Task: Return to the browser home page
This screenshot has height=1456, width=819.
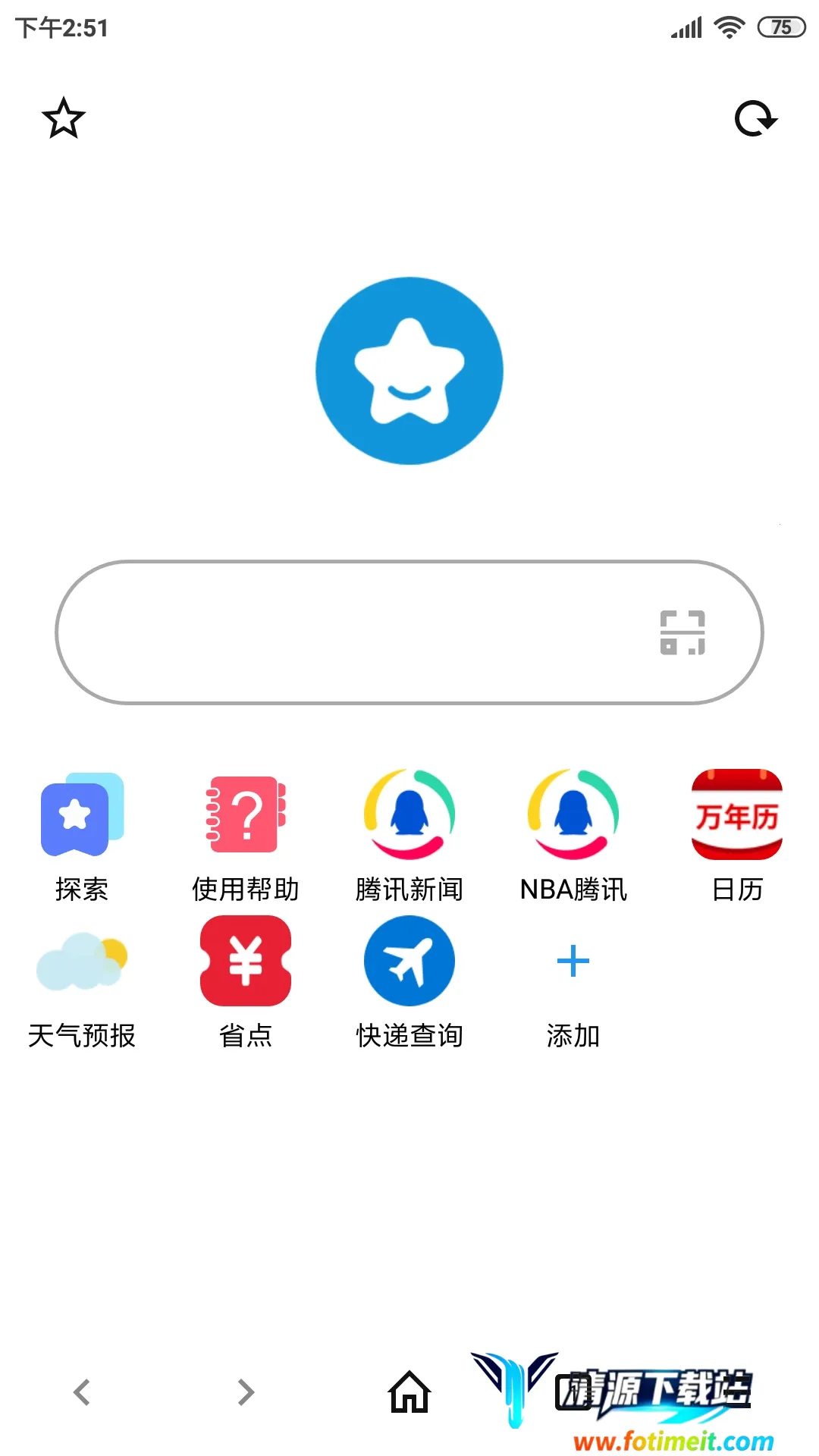Action: click(x=409, y=1392)
